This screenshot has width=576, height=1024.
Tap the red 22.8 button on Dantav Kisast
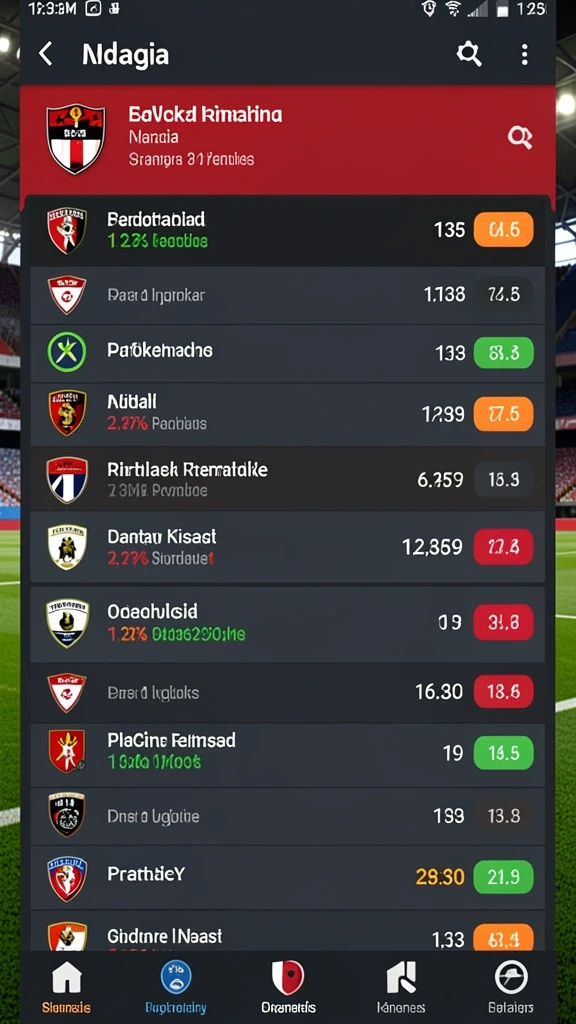[504, 547]
